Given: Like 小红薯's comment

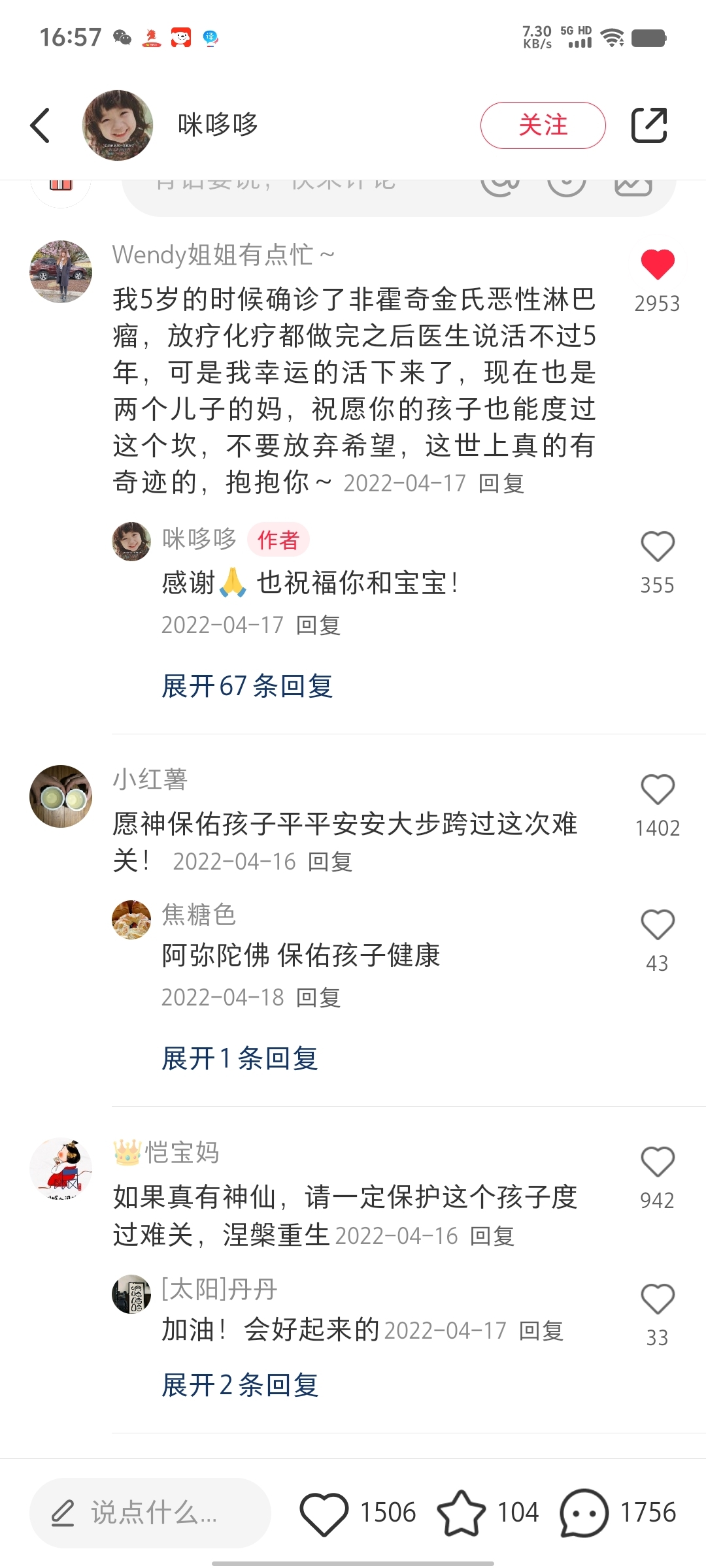Looking at the screenshot, I should [657, 790].
